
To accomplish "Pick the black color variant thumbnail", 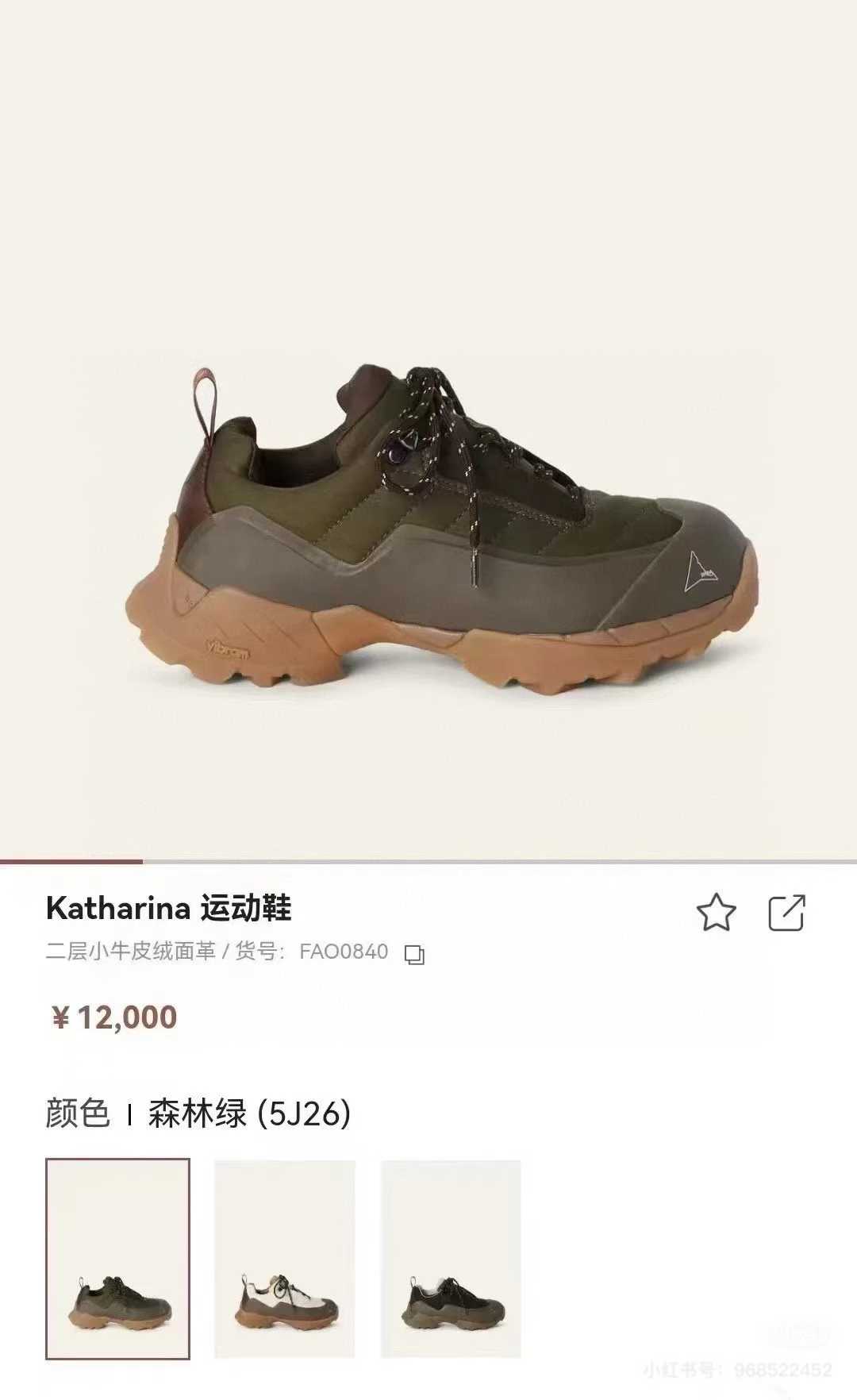I will click(x=451, y=1259).
